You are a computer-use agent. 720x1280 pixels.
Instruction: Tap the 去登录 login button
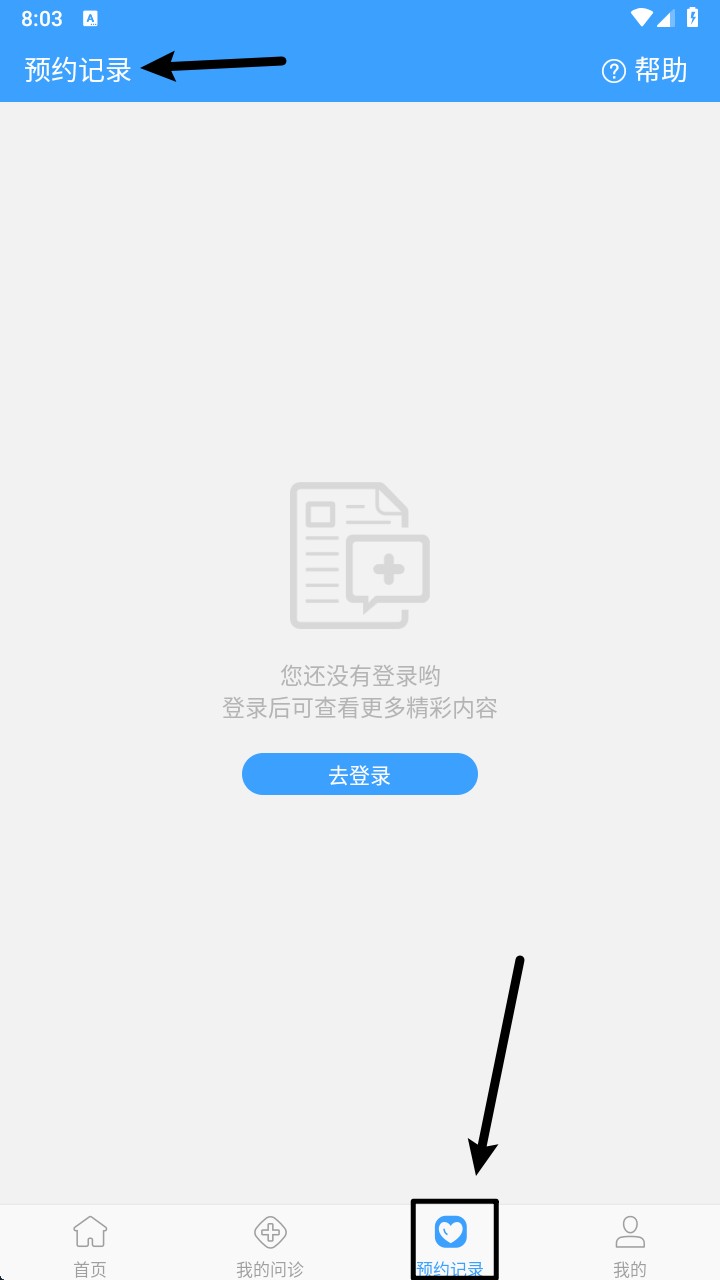point(360,774)
